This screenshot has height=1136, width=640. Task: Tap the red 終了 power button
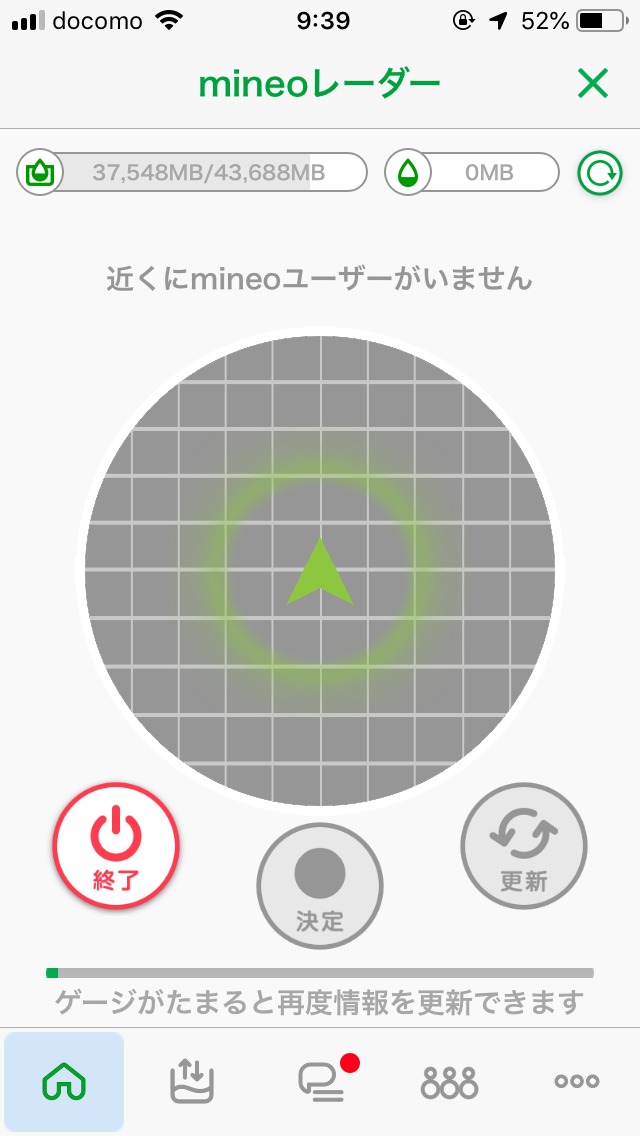pos(116,846)
